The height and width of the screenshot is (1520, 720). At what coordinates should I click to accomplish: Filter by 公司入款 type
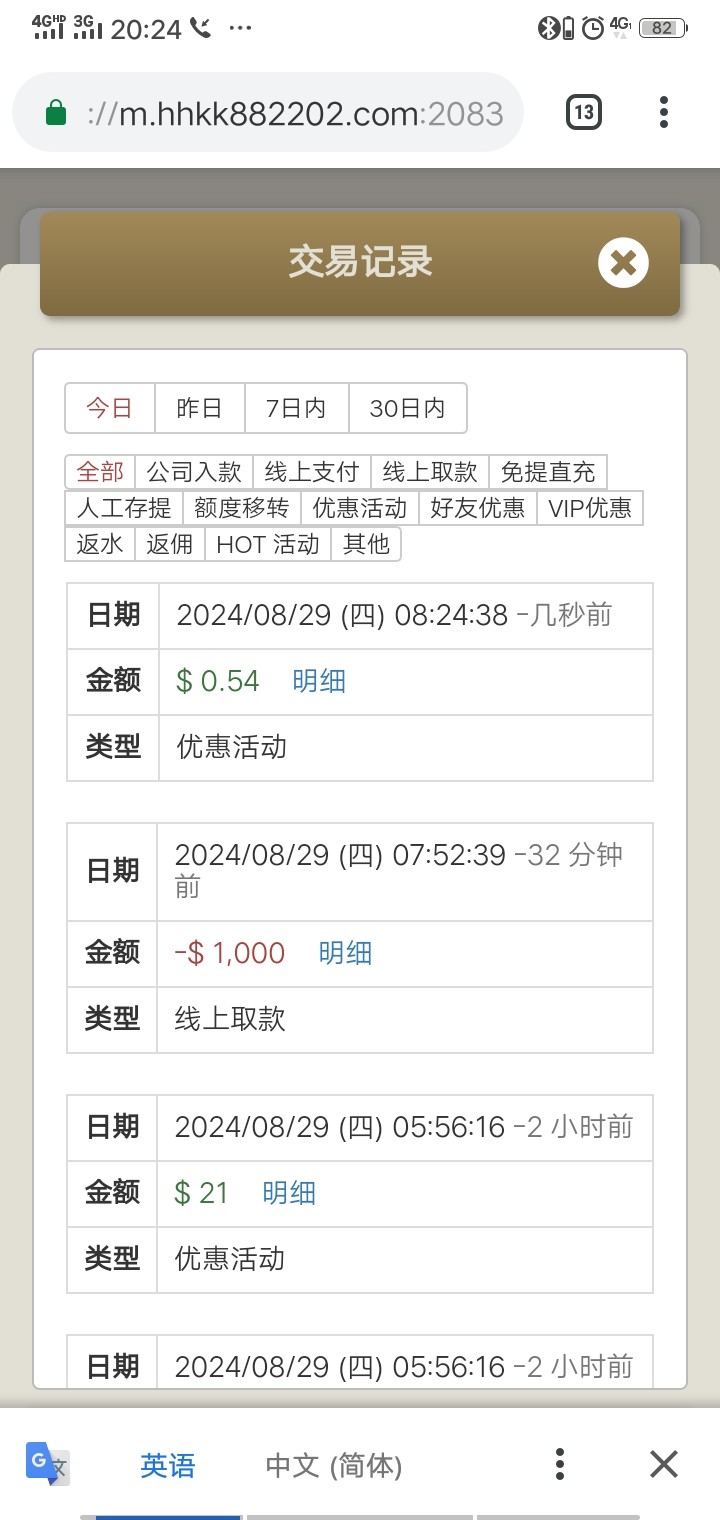194,472
